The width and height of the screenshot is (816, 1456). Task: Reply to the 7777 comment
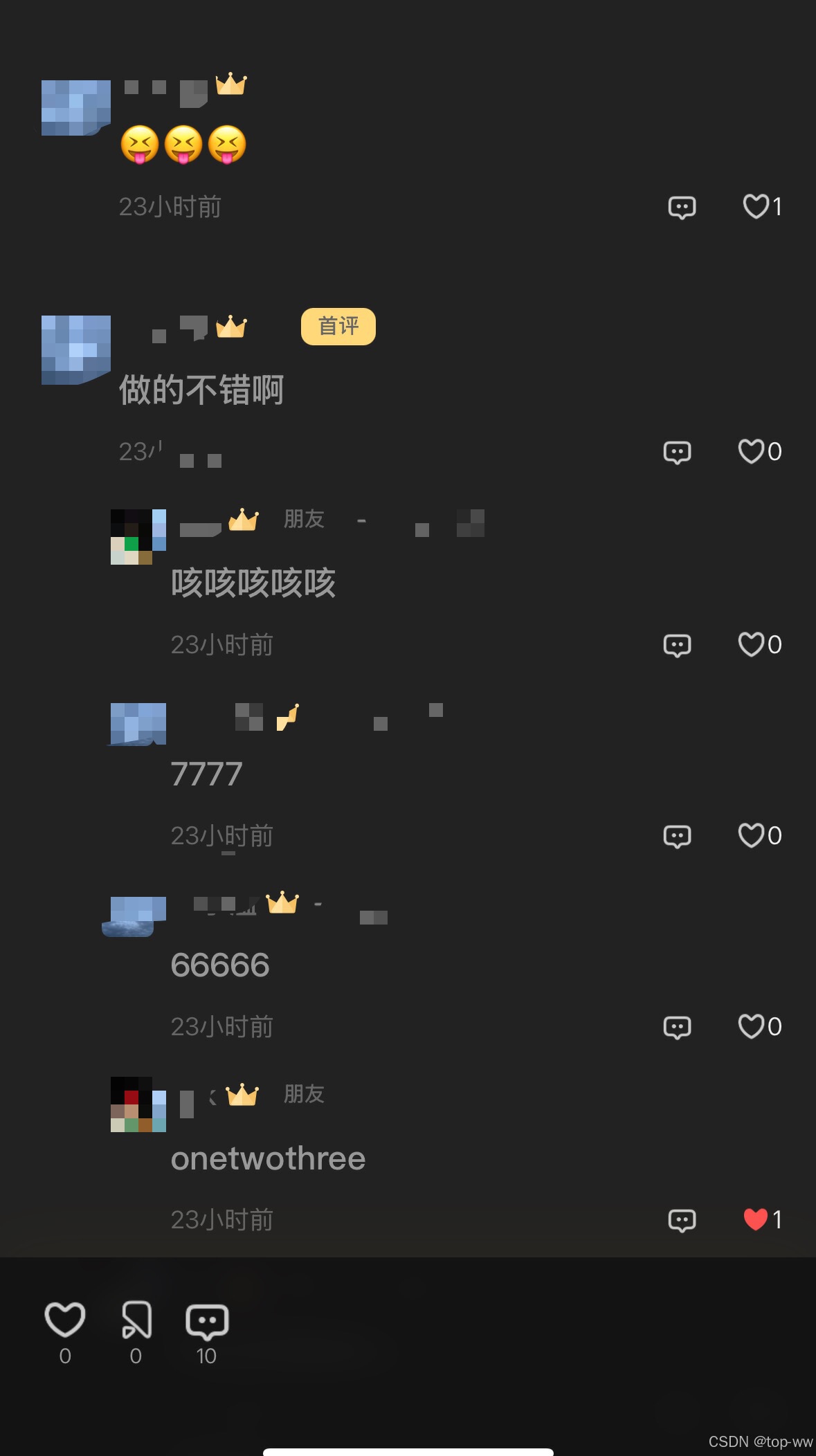tap(677, 836)
